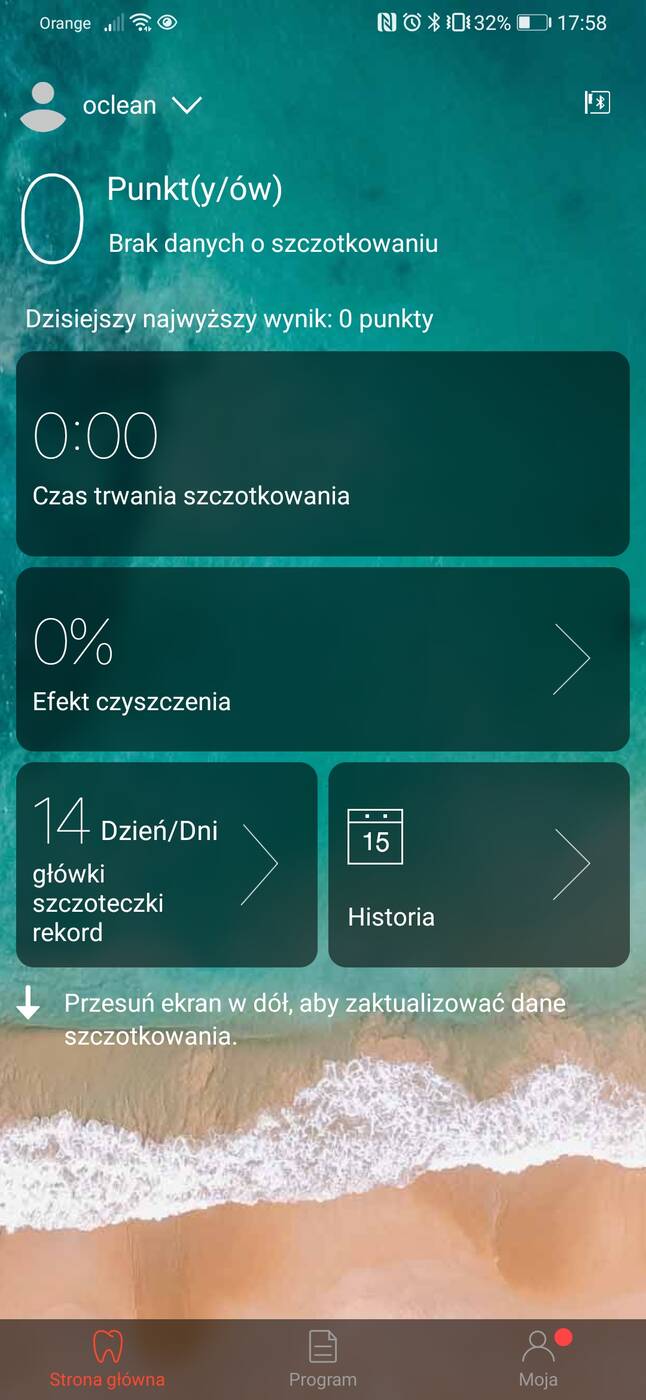Viewport: 646px width, 1400px height.
Task: Tap the Bluetooth device icon
Action: pyautogui.click(x=597, y=102)
